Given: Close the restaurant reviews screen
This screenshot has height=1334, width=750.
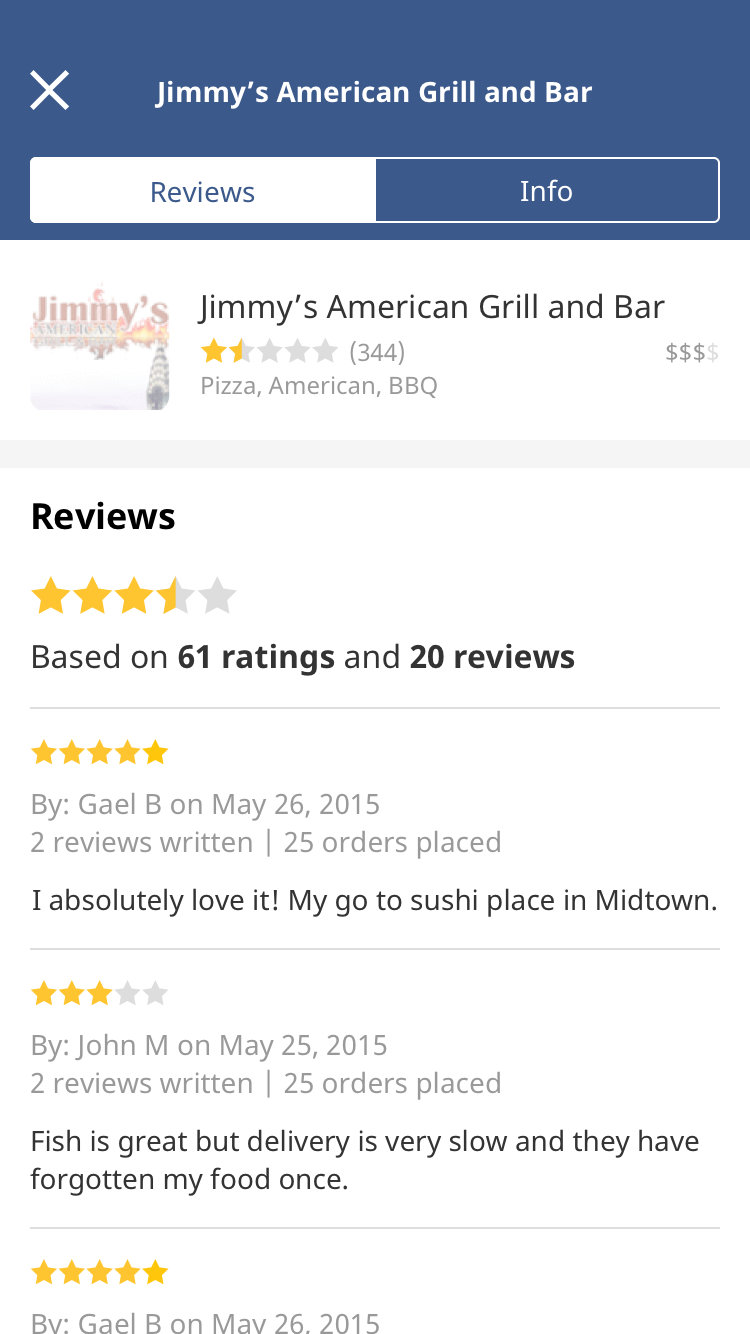Looking at the screenshot, I should [49, 91].
